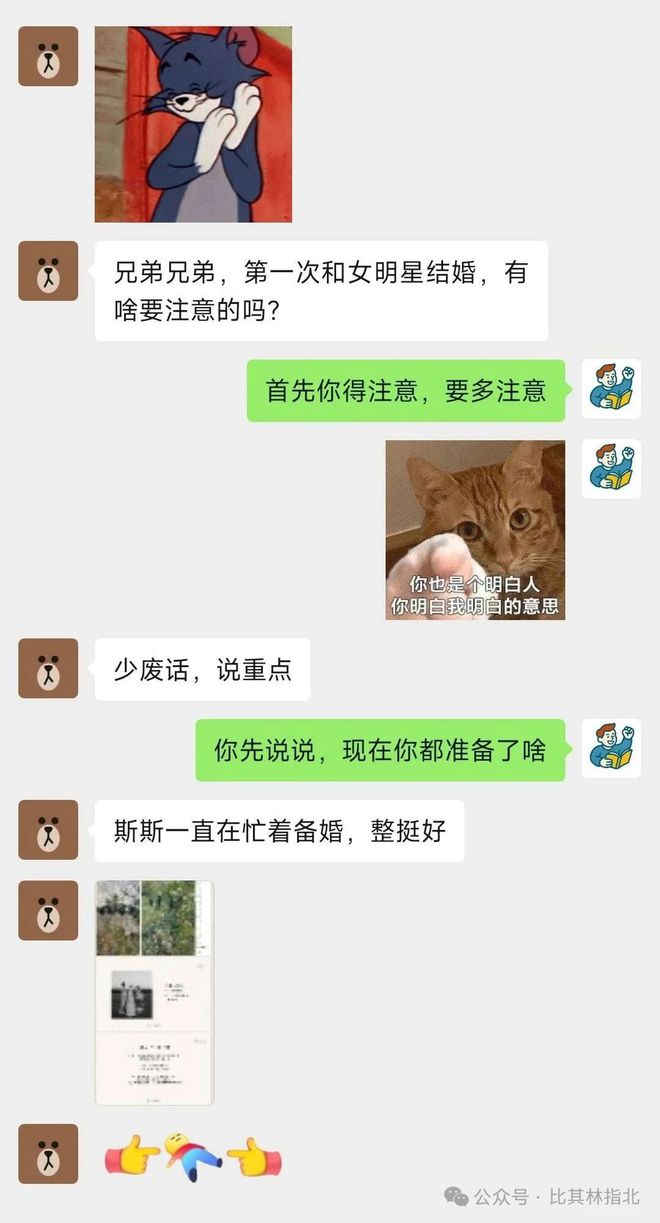The image size is (660, 1223).
Task: Open bear avatar beside '少废话，说重点'
Action: [48, 669]
